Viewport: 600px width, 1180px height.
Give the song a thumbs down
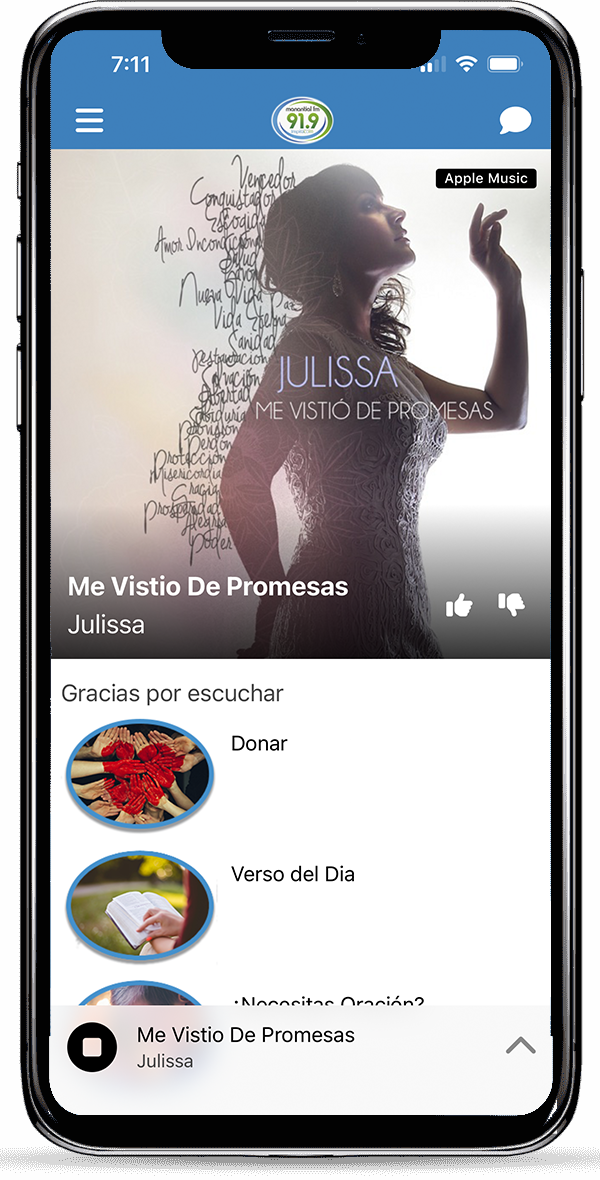point(511,604)
